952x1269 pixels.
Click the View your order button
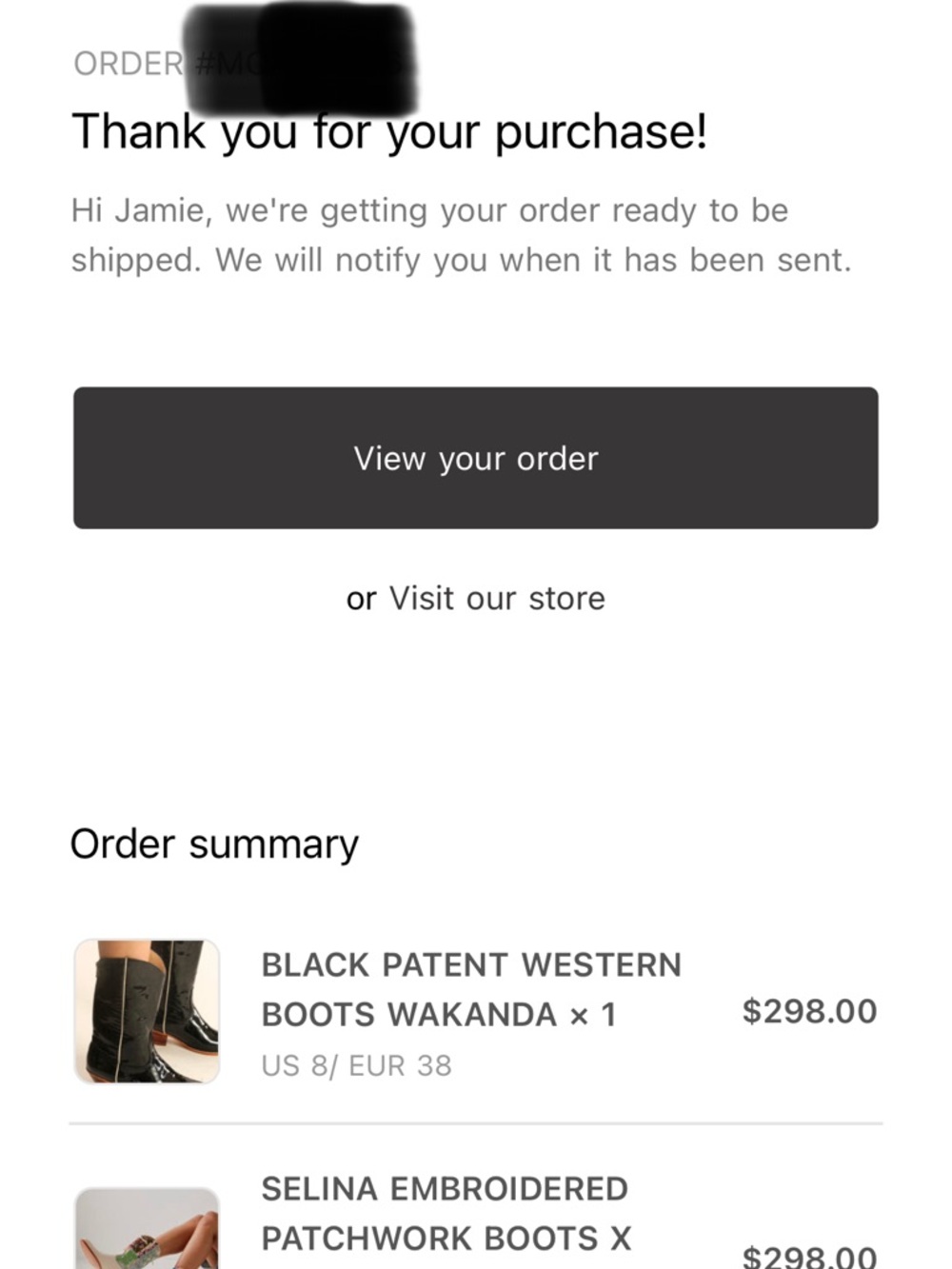[x=476, y=458]
